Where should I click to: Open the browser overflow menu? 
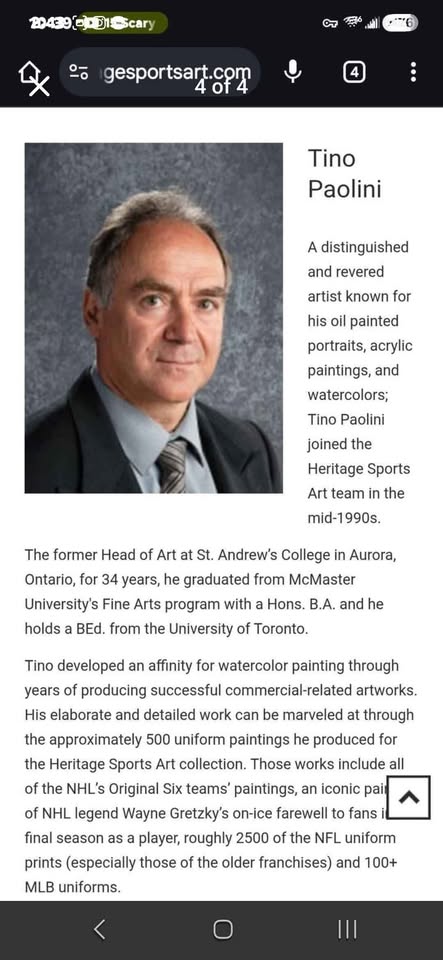coord(414,72)
